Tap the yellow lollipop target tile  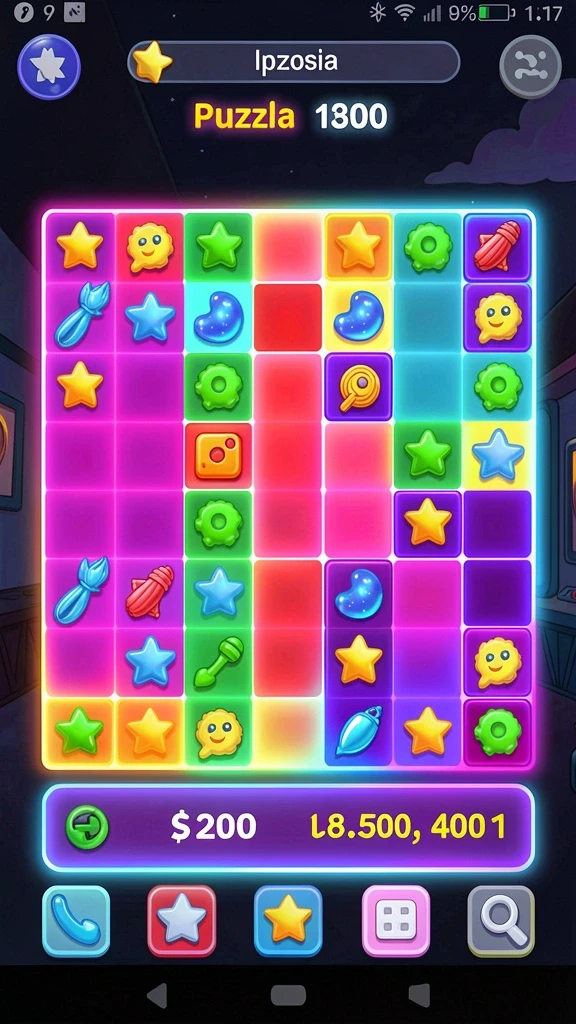358,387
